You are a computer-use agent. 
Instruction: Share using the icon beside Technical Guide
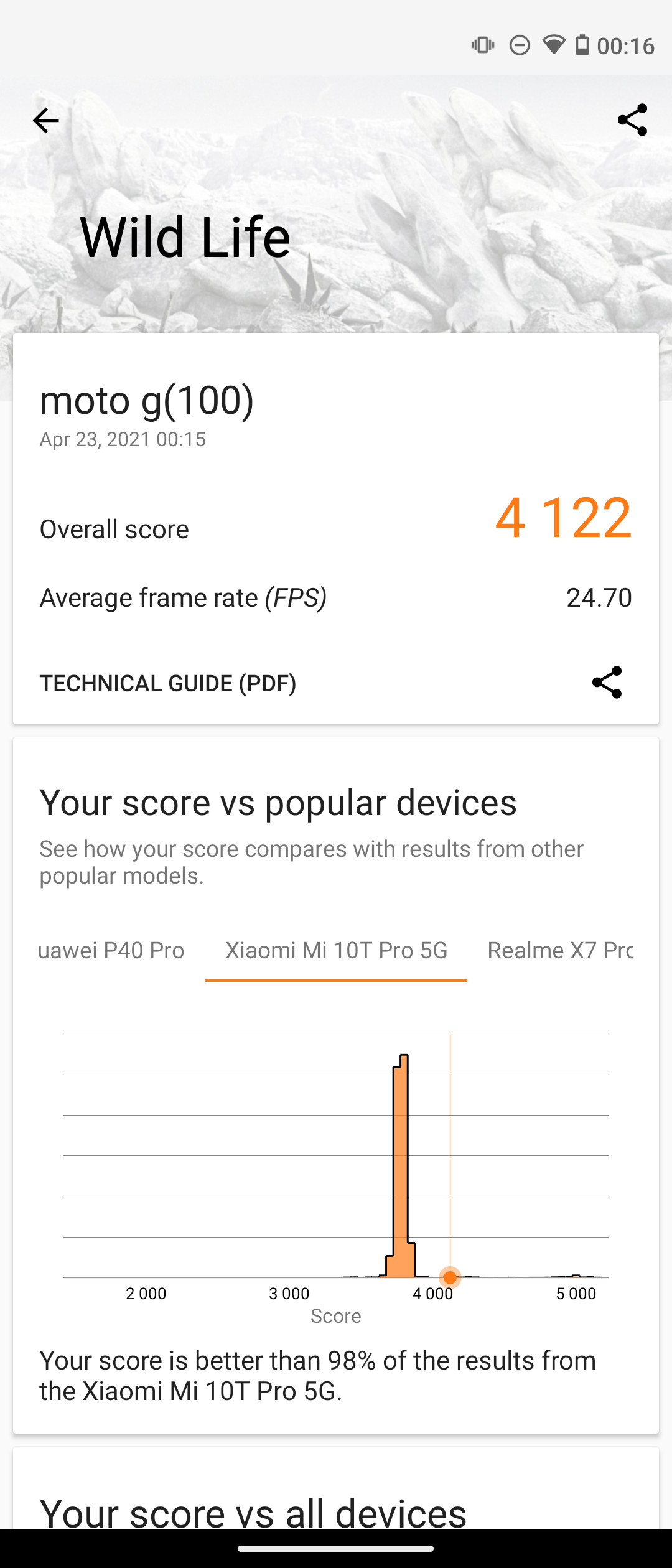[x=607, y=683]
